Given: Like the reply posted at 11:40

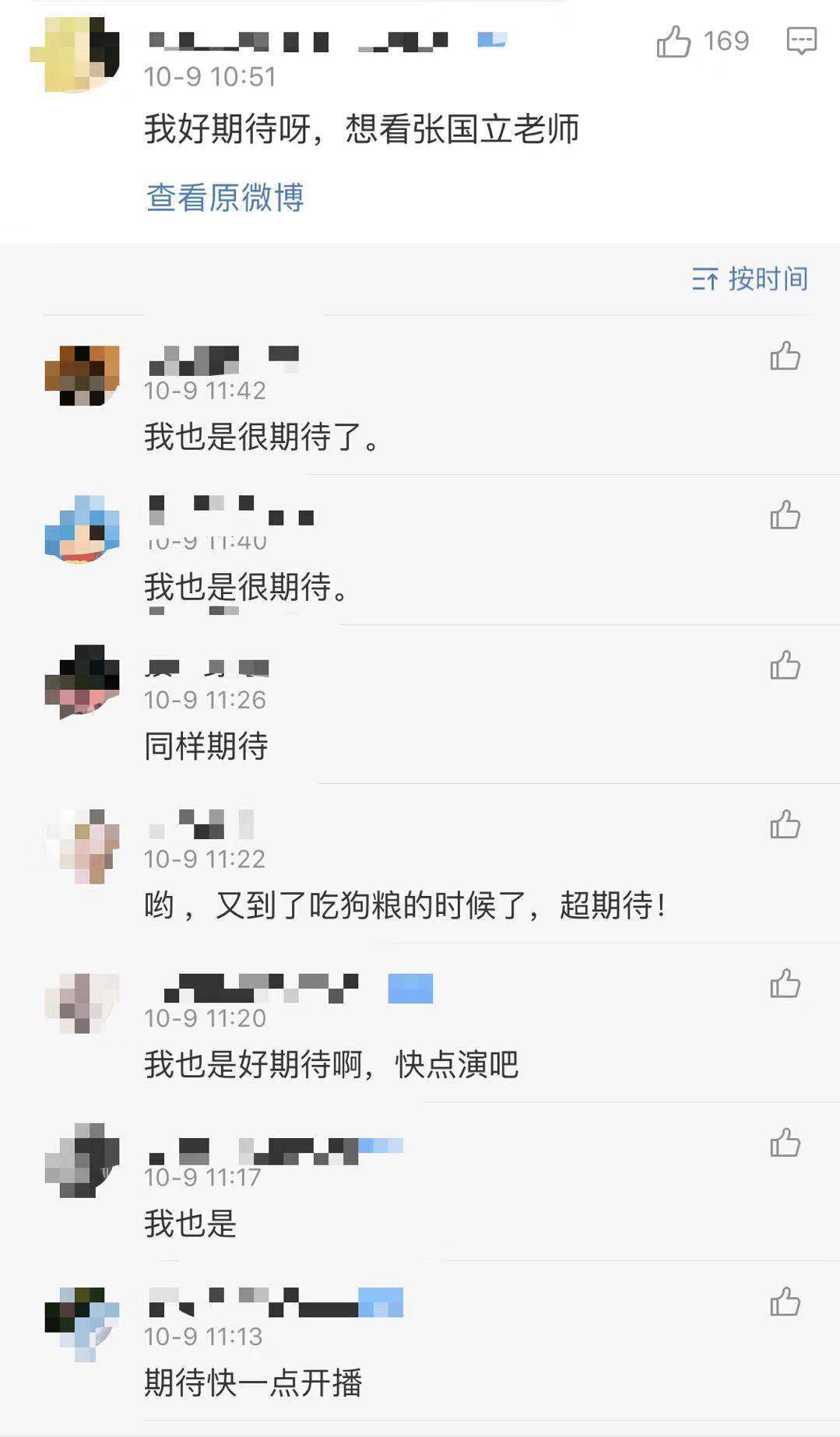Looking at the screenshot, I should pos(785,515).
